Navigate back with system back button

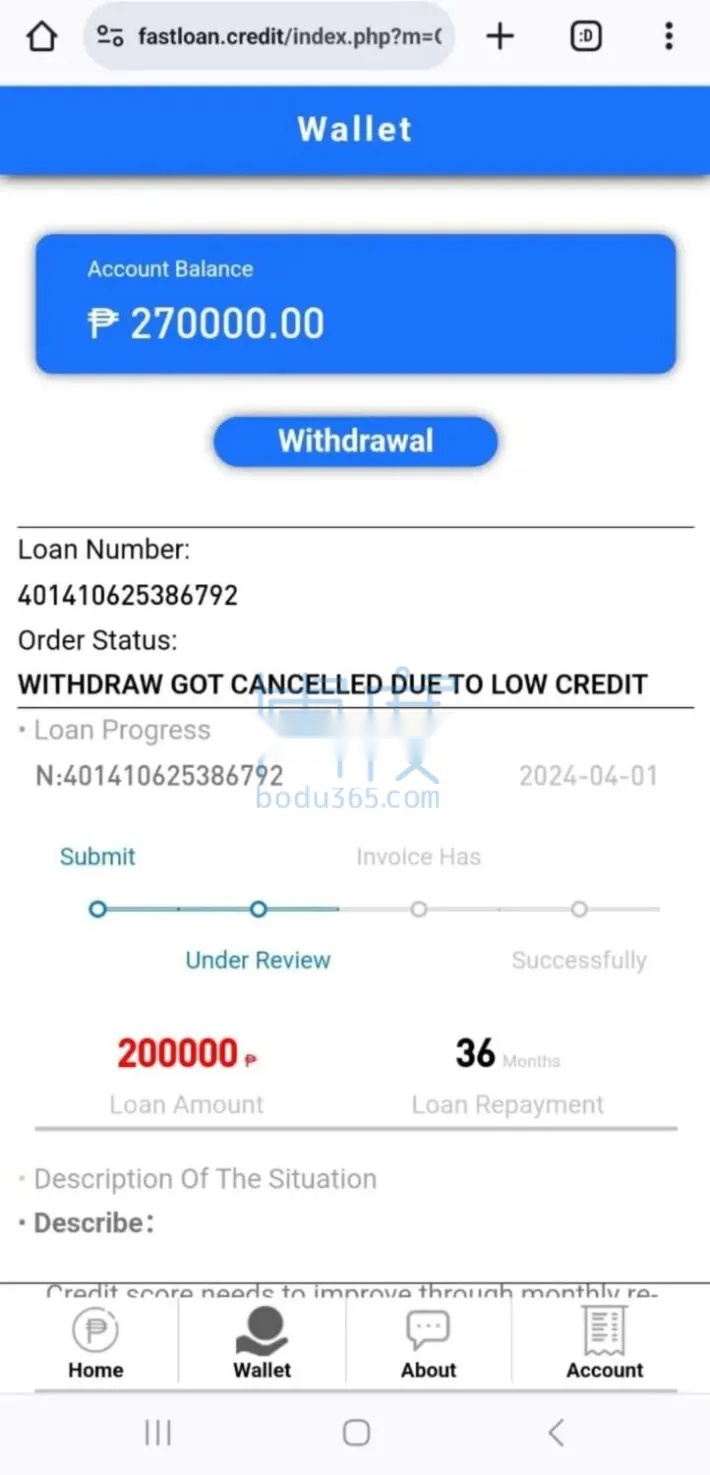coord(556,1432)
